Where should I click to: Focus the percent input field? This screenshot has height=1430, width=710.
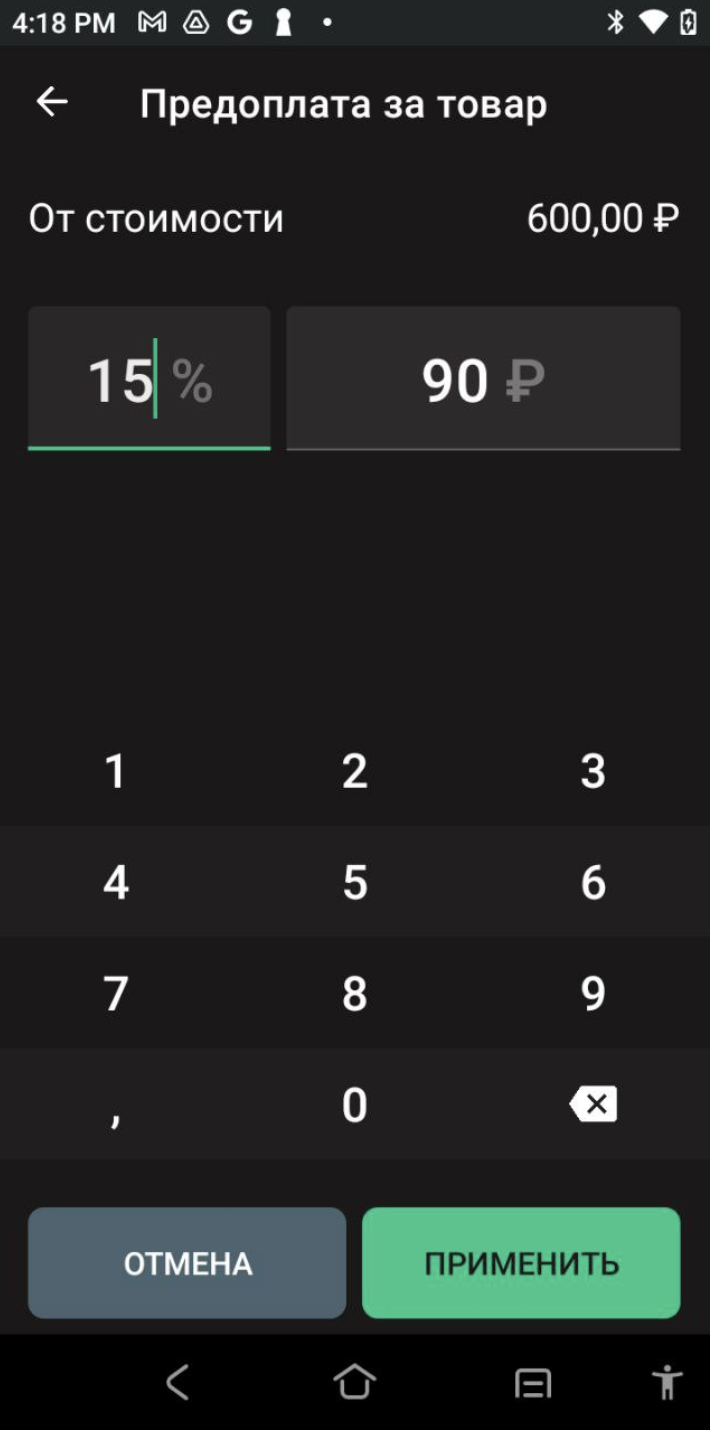149,379
